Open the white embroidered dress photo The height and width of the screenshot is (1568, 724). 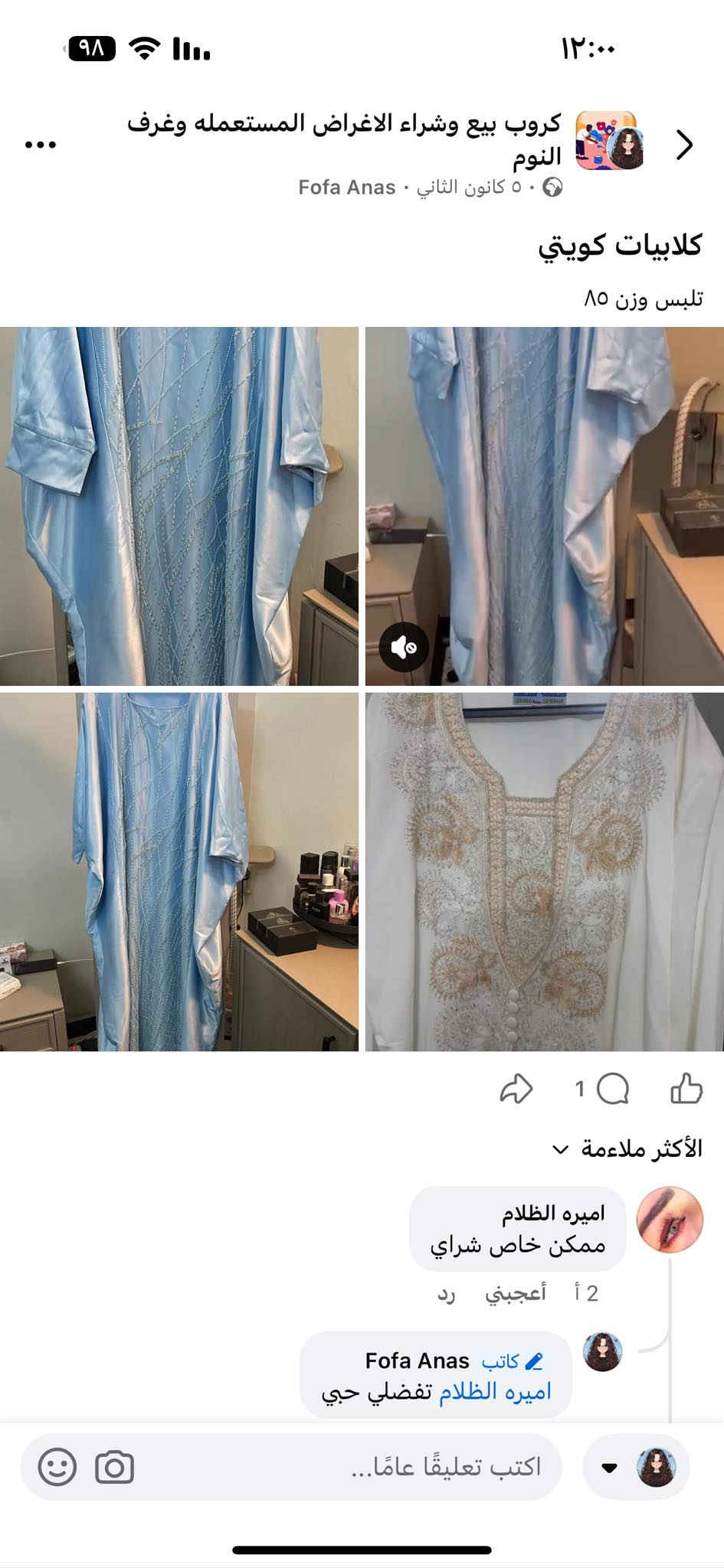tap(544, 871)
